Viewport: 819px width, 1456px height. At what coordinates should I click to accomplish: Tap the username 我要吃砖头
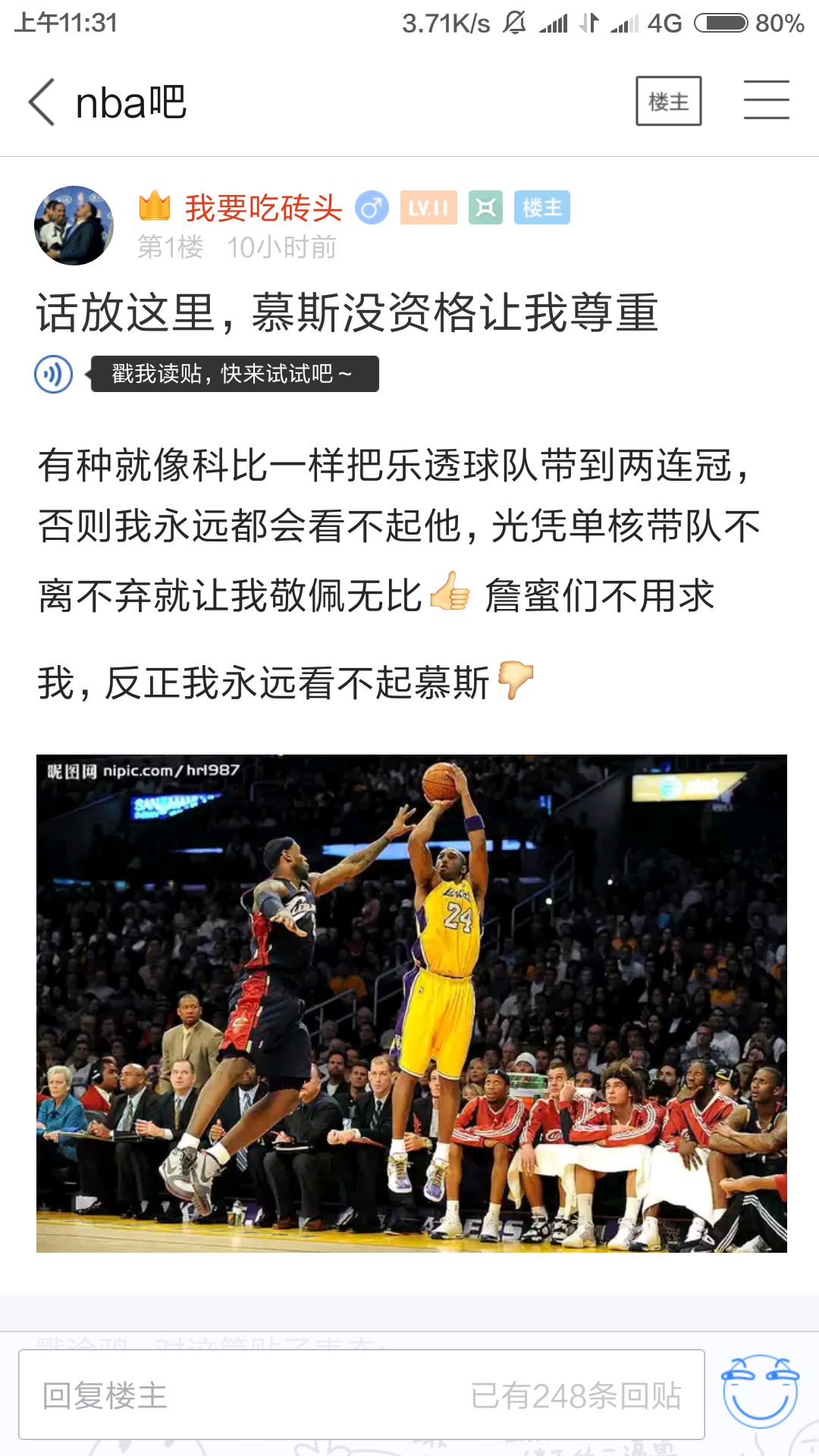263,208
